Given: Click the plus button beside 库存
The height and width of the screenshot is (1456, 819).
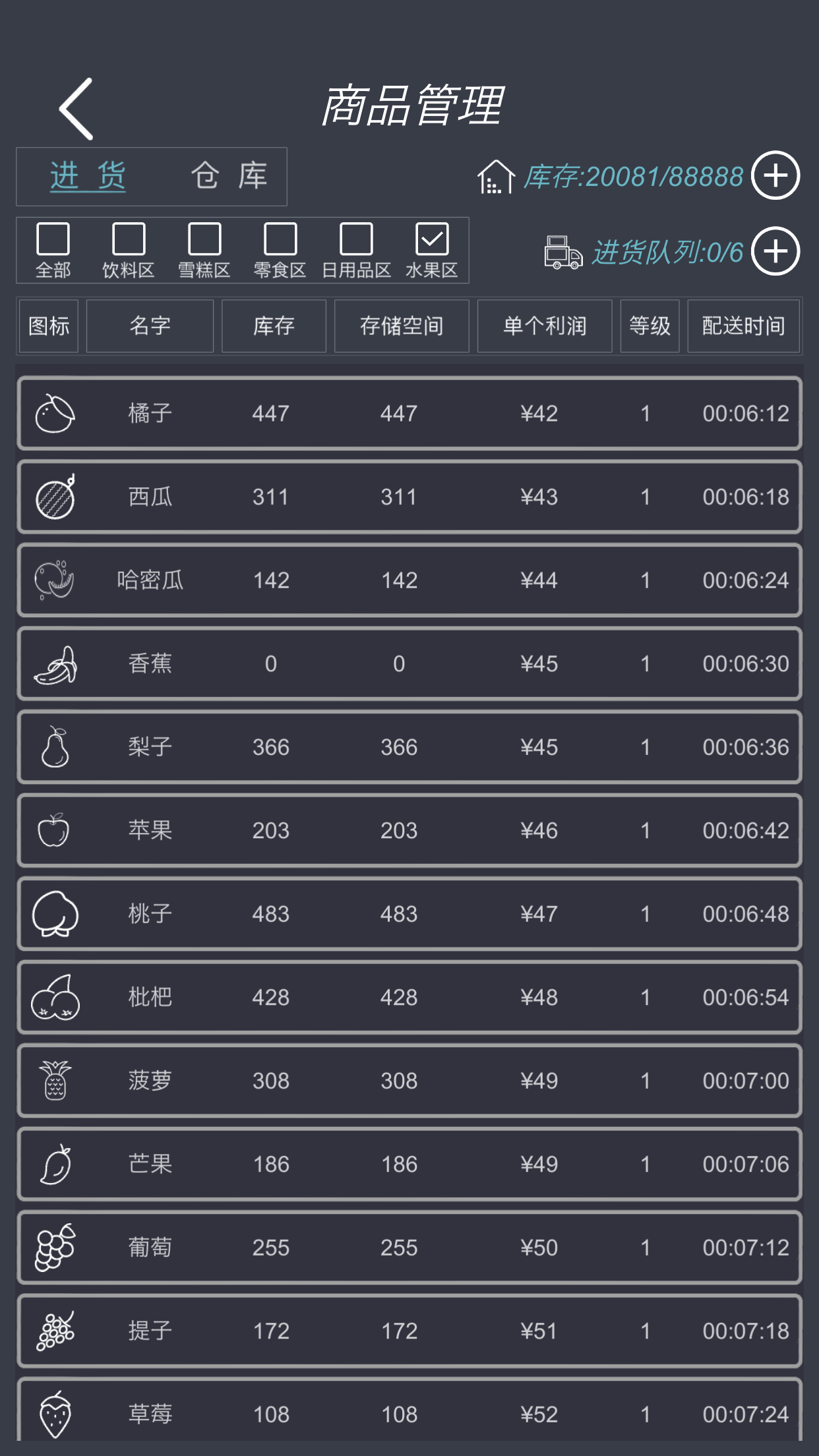Looking at the screenshot, I should coord(776,176).
